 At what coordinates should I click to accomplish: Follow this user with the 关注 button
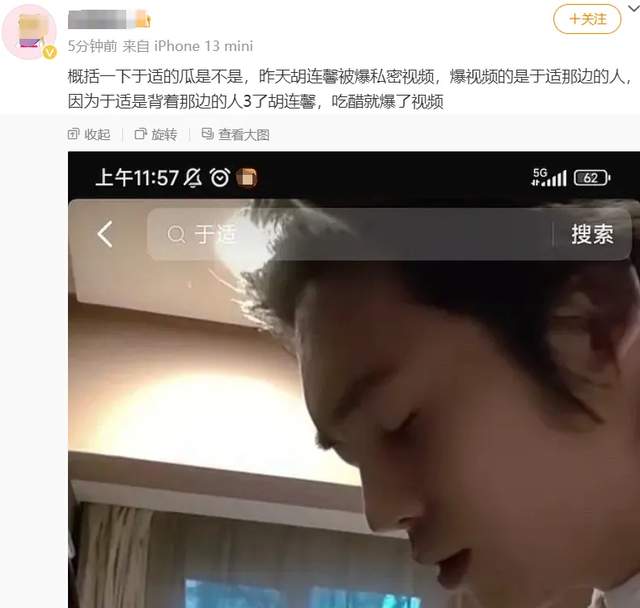588,19
